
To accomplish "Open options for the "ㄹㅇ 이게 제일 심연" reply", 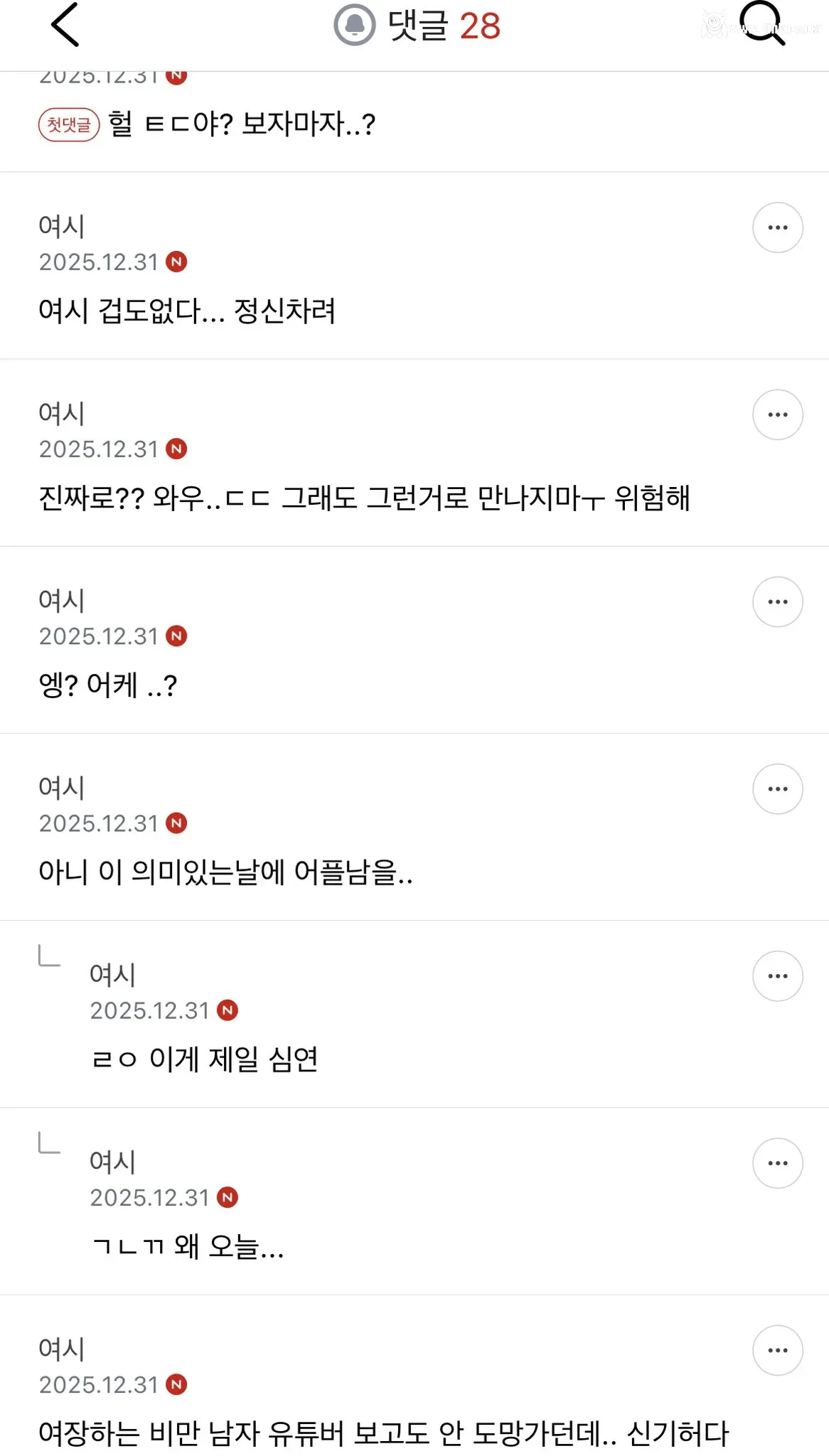I will click(x=777, y=975).
